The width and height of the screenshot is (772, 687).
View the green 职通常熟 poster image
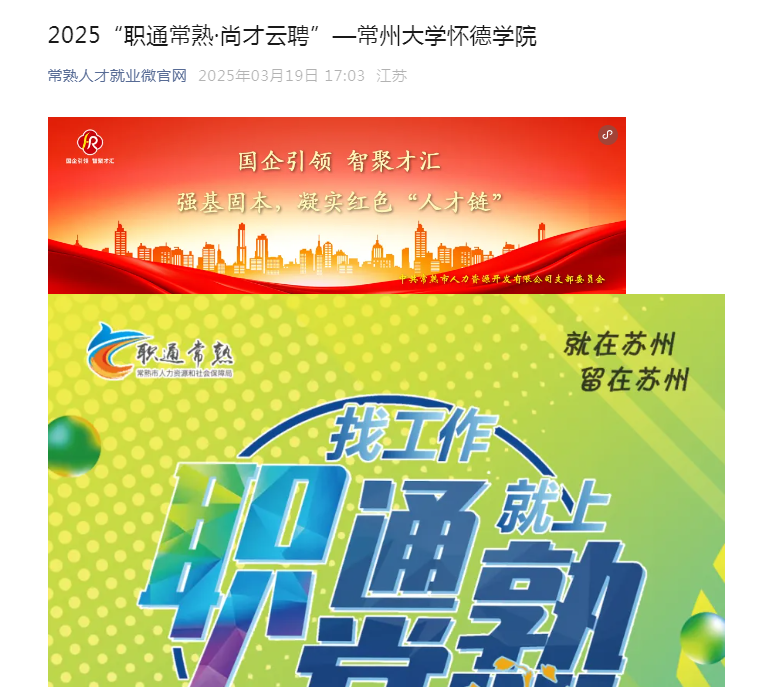[x=386, y=490]
